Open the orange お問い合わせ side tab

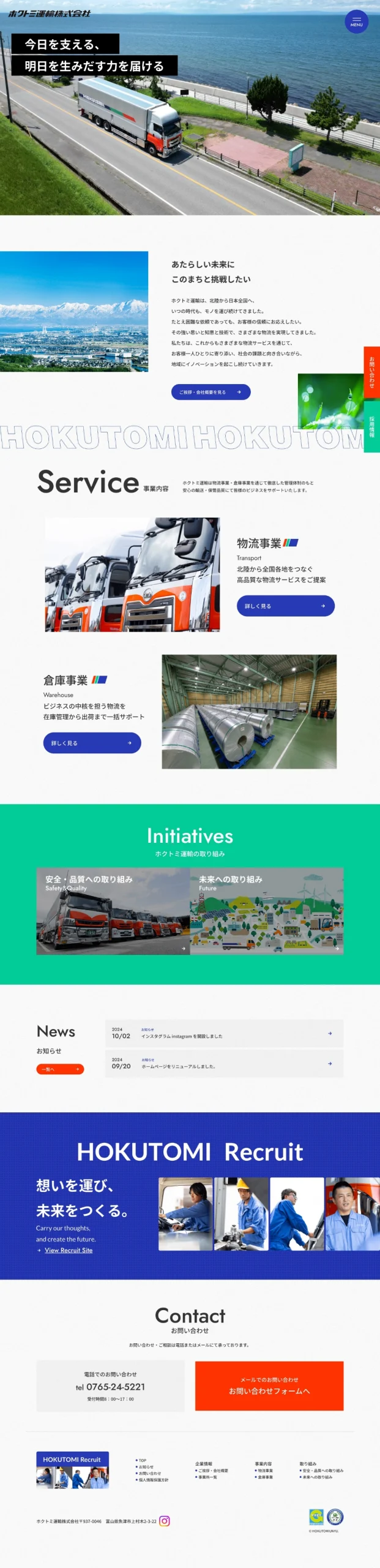pos(371,372)
